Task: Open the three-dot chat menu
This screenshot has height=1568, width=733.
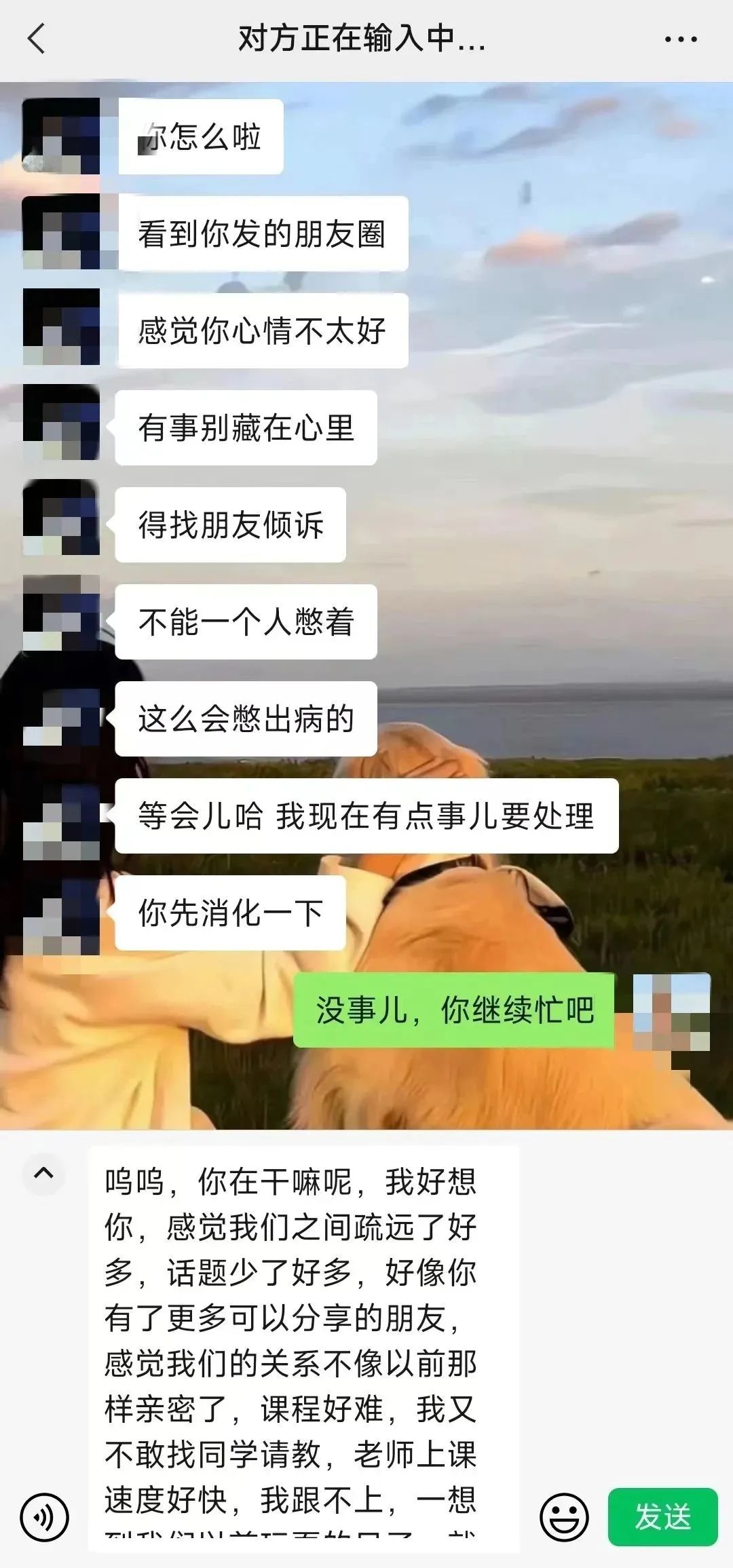Action: pyautogui.click(x=680, y=39)
